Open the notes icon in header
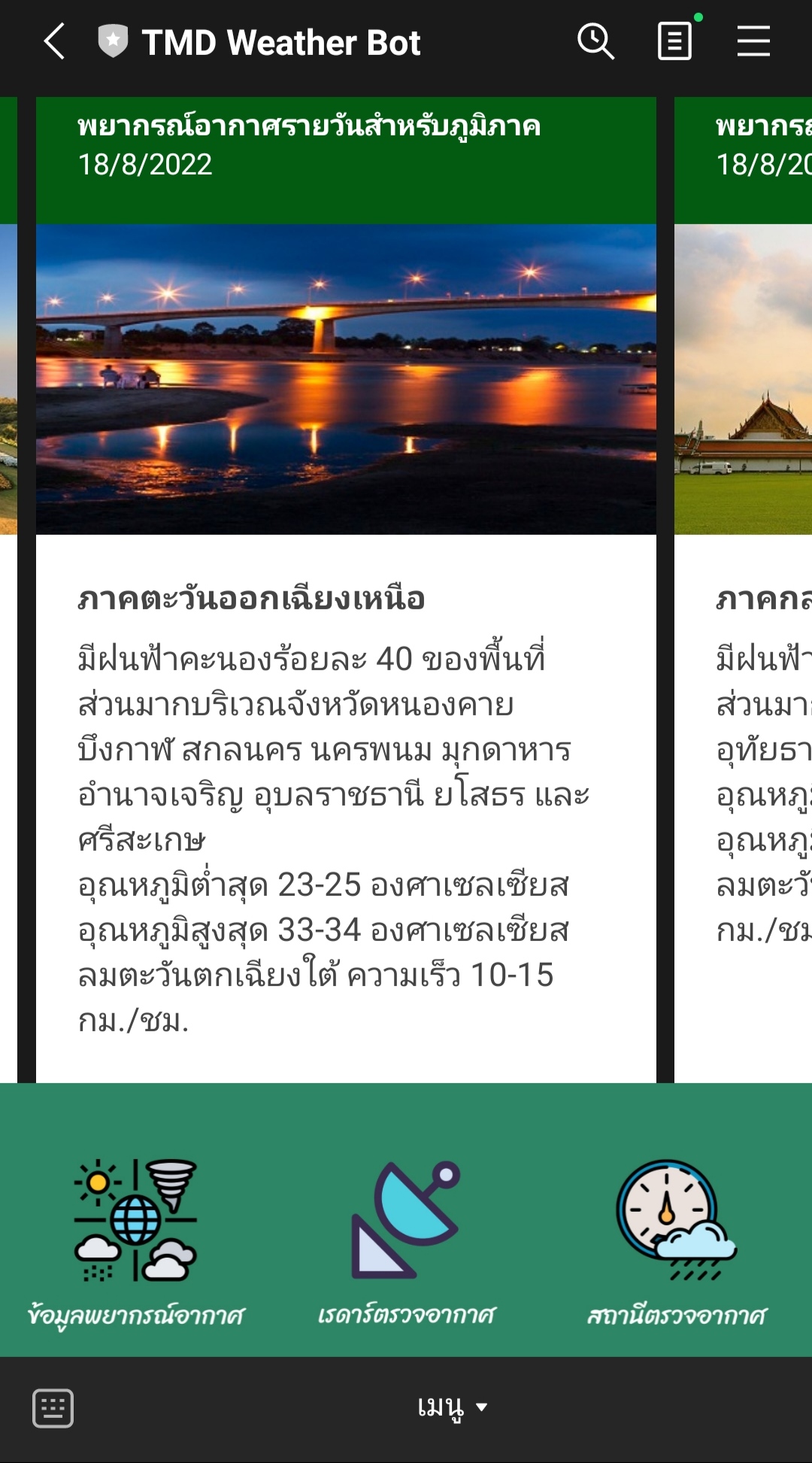812x1463 pixels. [x=674, y=41]
